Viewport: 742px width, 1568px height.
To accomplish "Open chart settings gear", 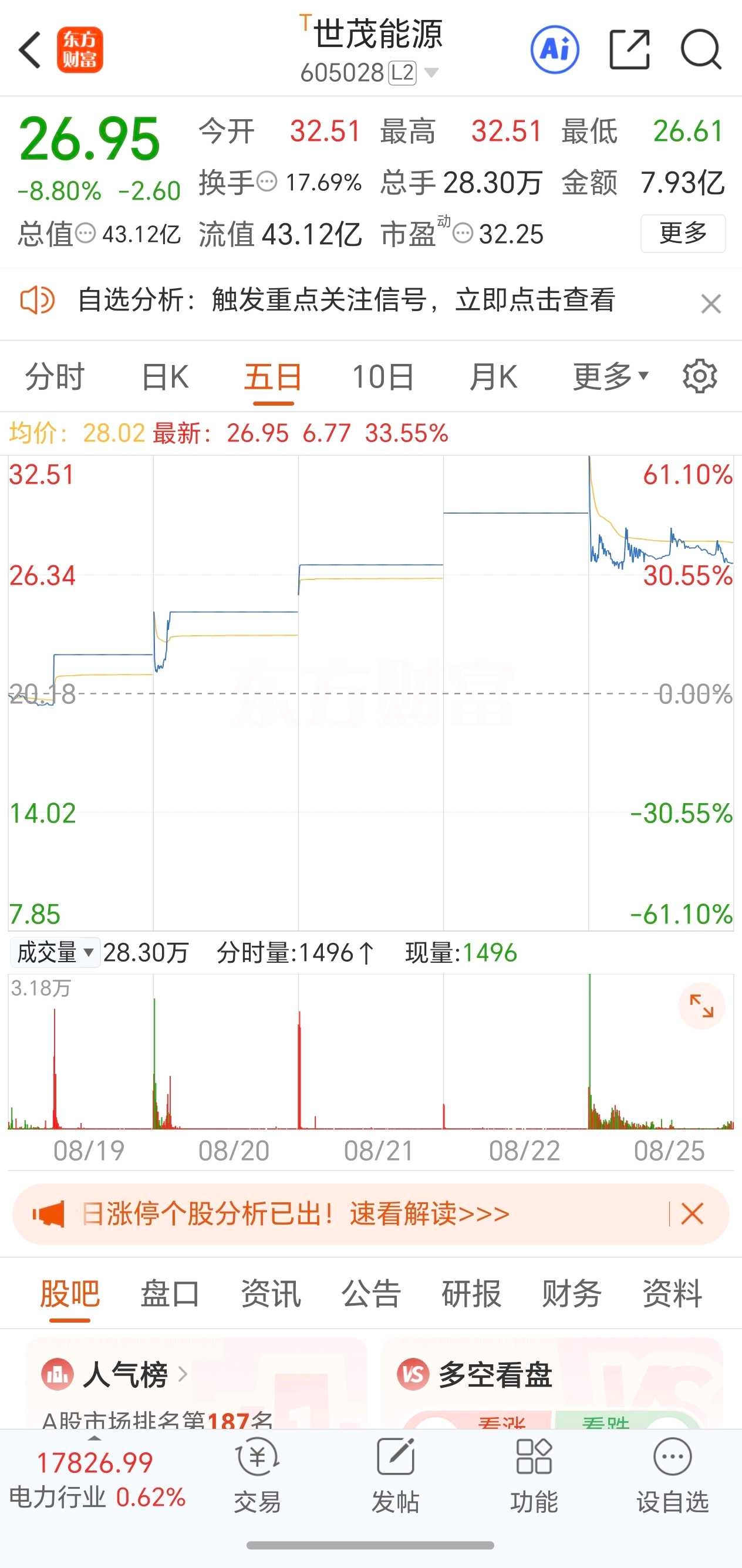I will (x=699, y=377).
